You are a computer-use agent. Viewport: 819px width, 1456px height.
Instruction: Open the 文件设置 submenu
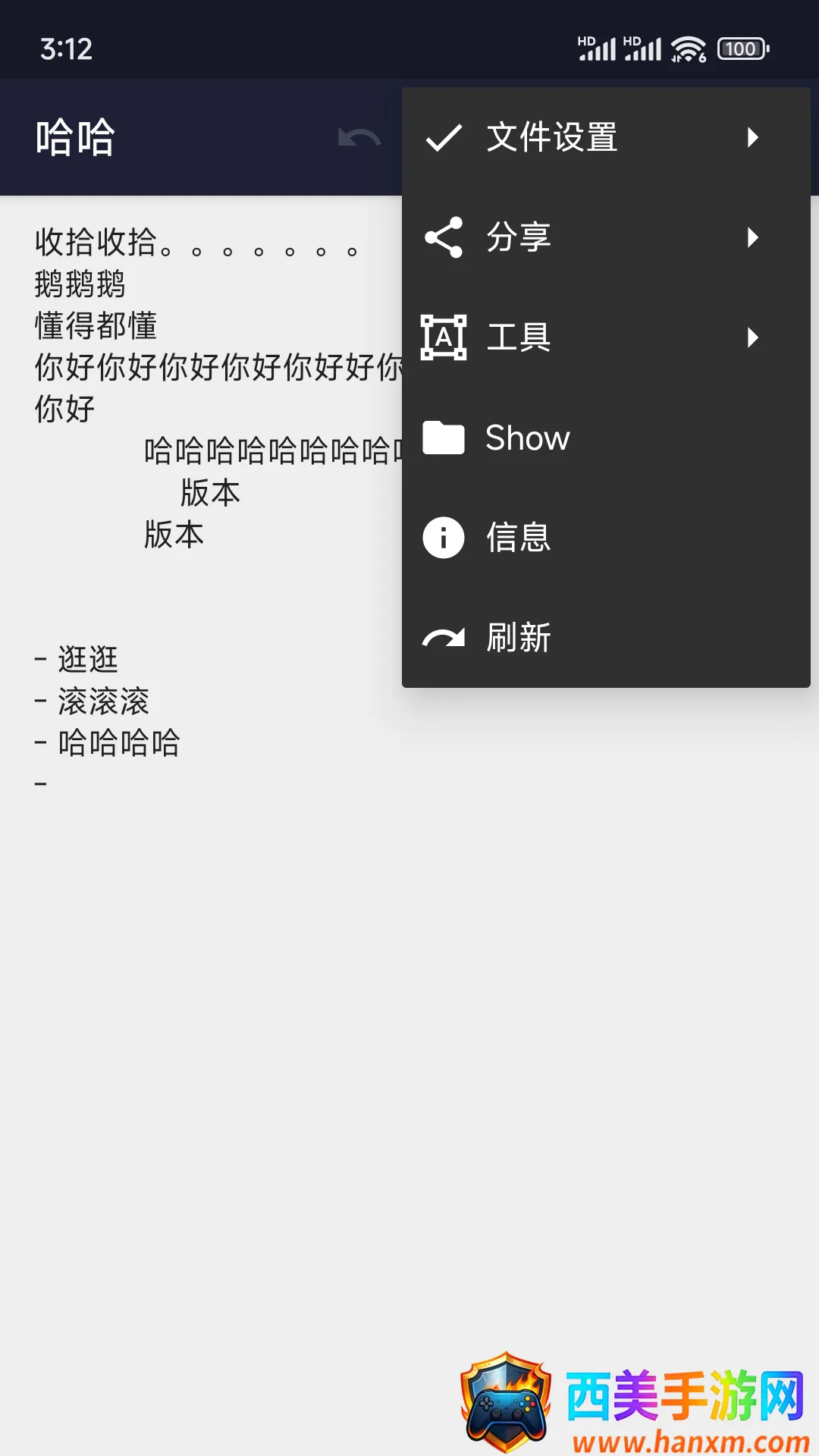[591, 137]
